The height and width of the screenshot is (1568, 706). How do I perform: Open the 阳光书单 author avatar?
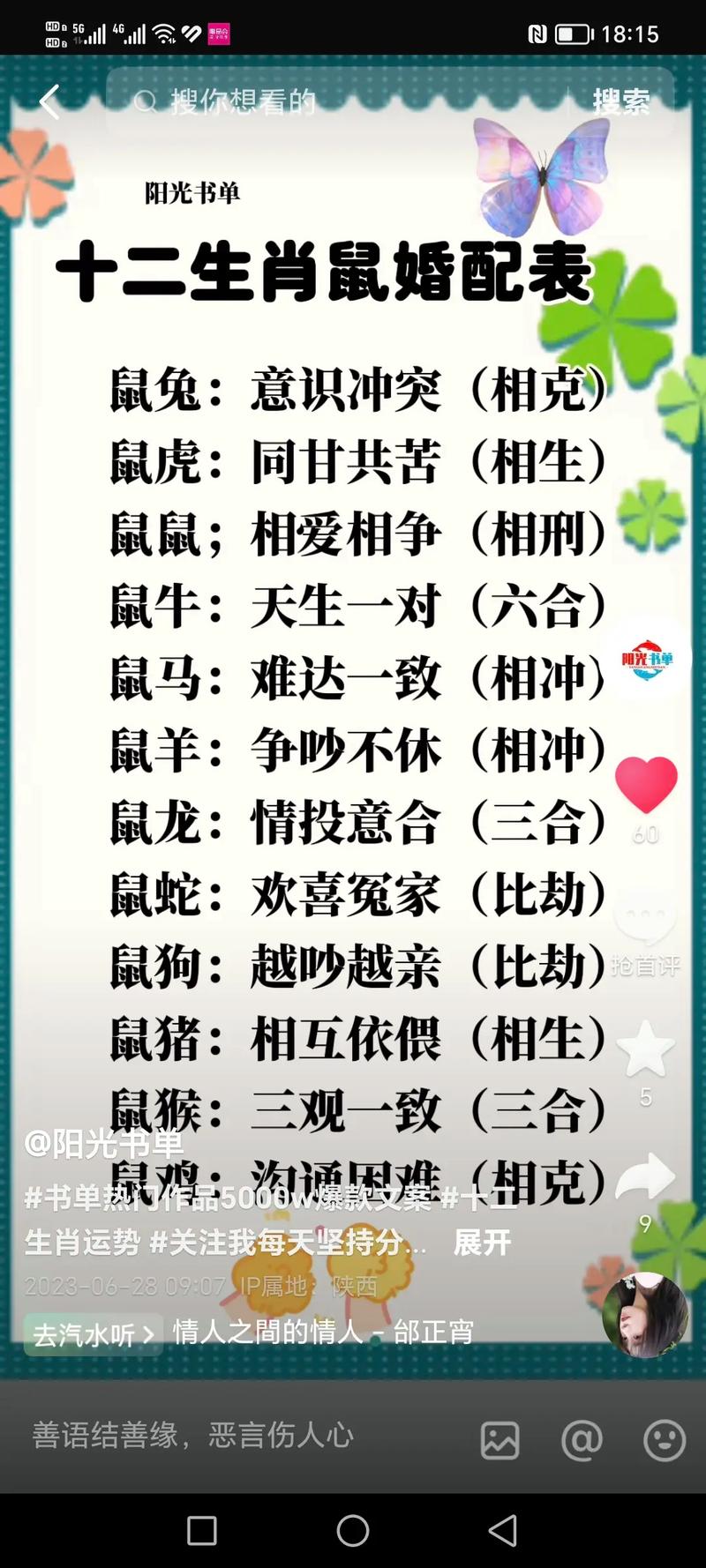click(647, 659)
